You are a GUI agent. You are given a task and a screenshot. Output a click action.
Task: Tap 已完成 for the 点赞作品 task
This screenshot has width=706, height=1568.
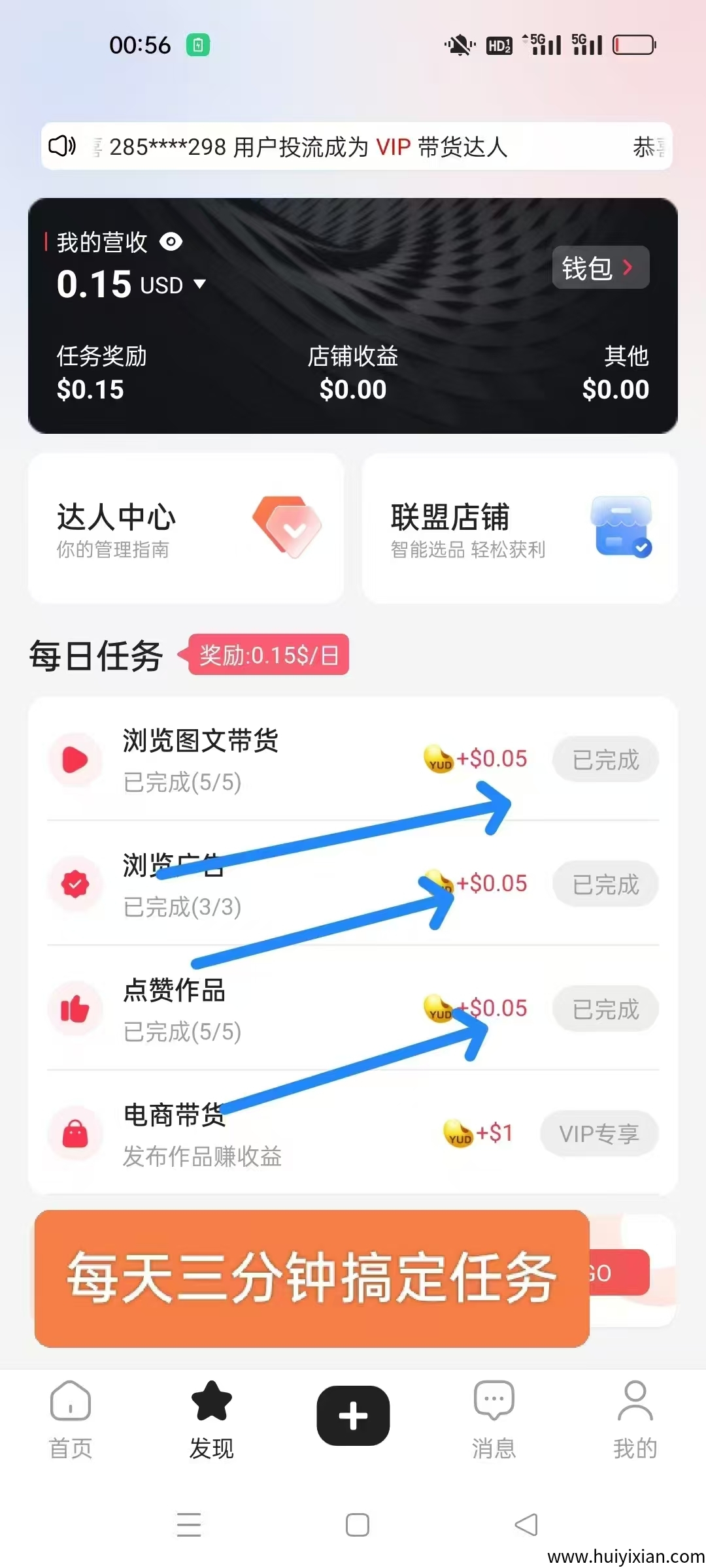click(605, 1009)
